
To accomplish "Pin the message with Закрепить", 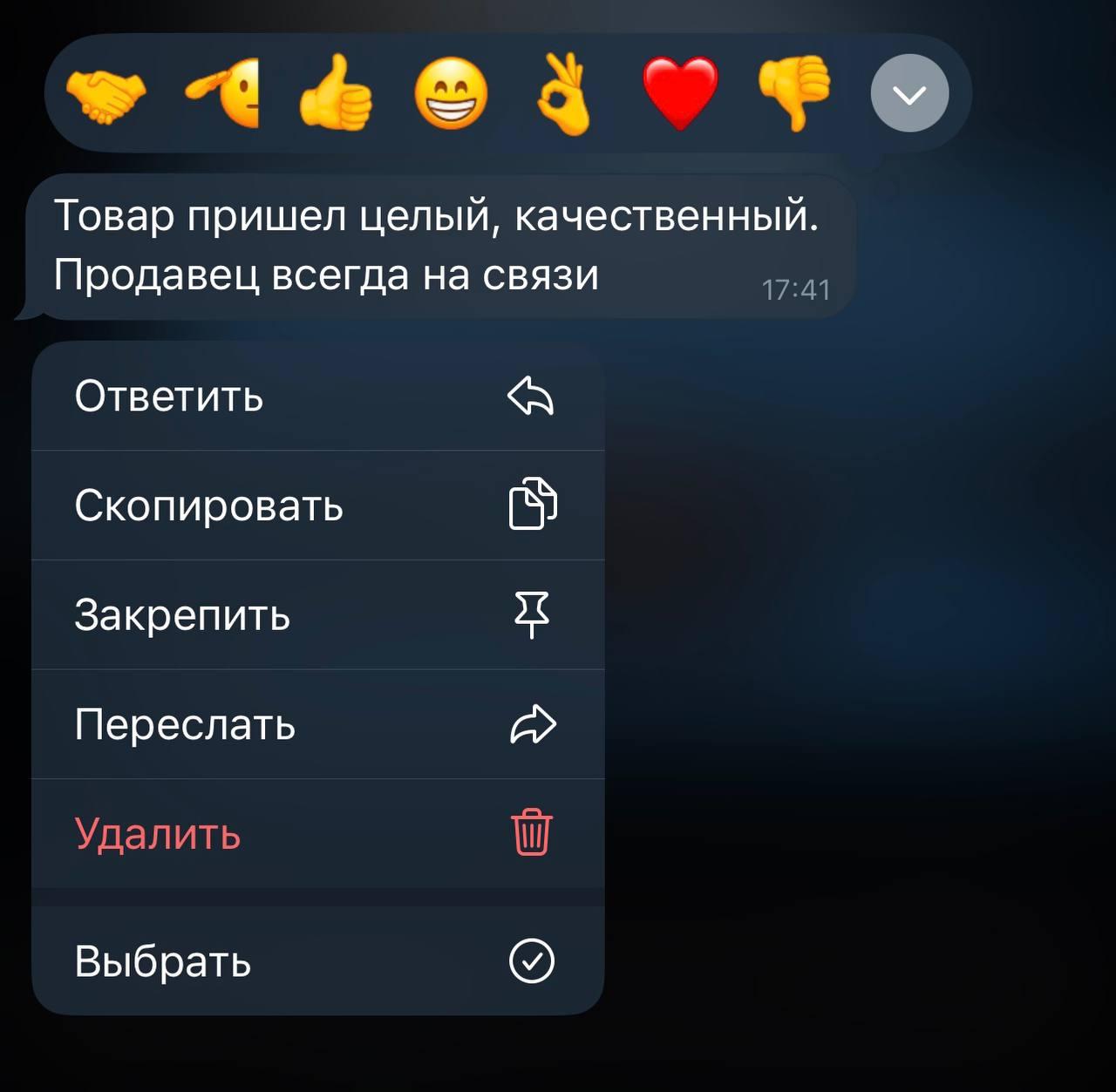I will point(317,614).
